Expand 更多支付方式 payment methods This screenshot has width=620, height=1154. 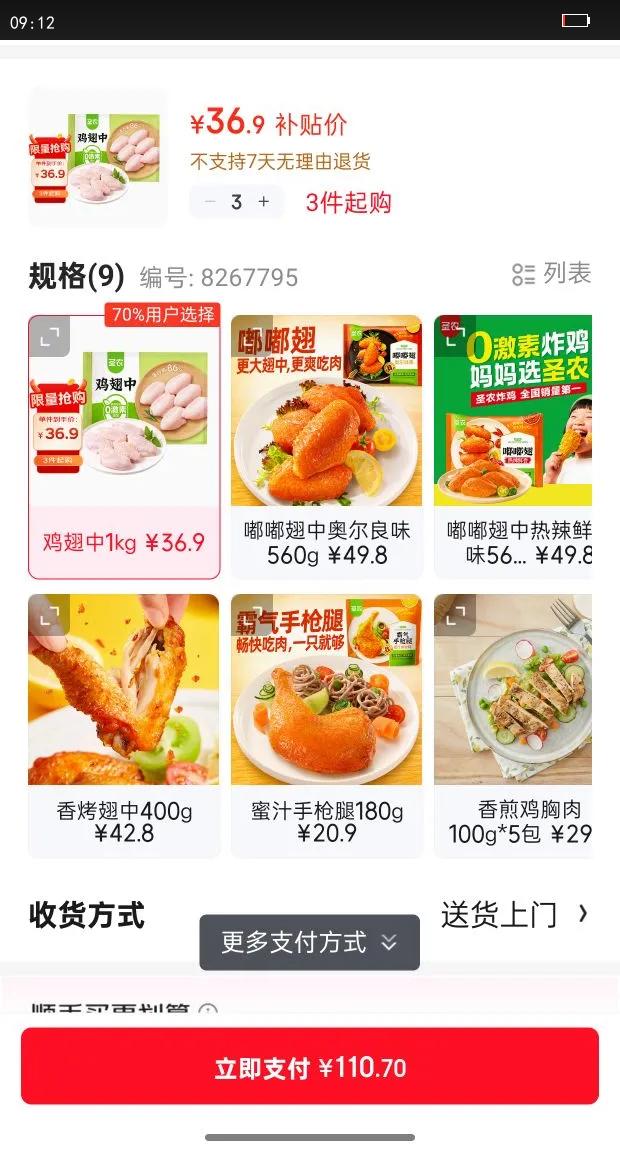pos(309,942)
